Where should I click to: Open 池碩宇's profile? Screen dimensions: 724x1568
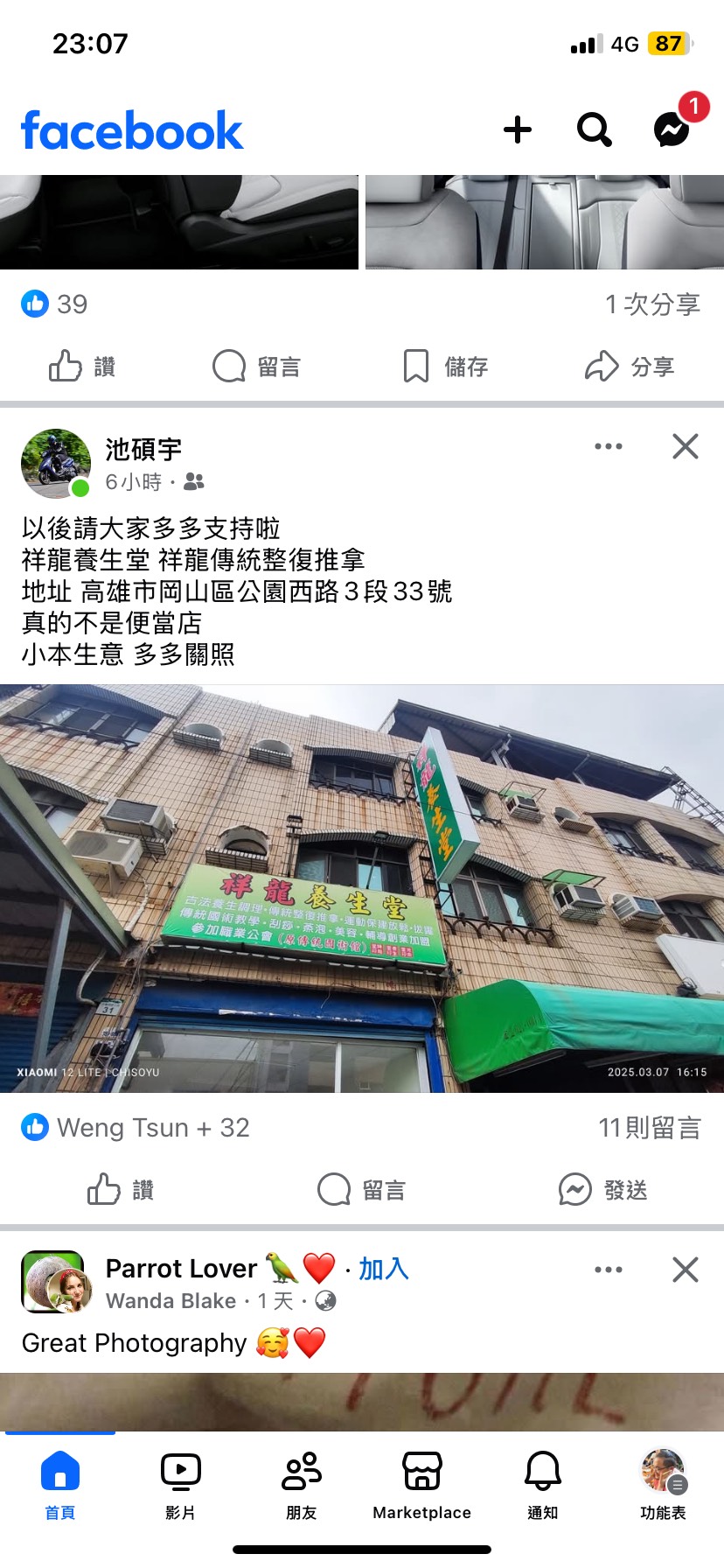143,450
